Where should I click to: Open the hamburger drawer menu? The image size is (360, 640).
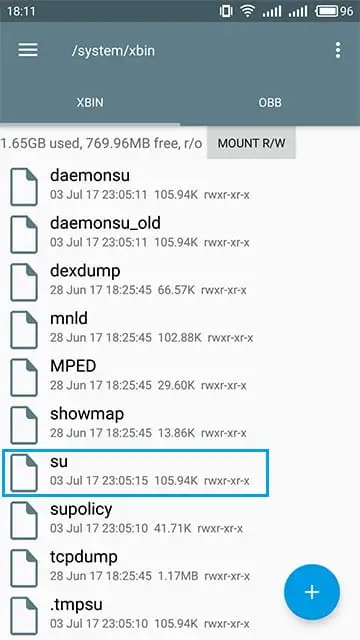(28, 50)
